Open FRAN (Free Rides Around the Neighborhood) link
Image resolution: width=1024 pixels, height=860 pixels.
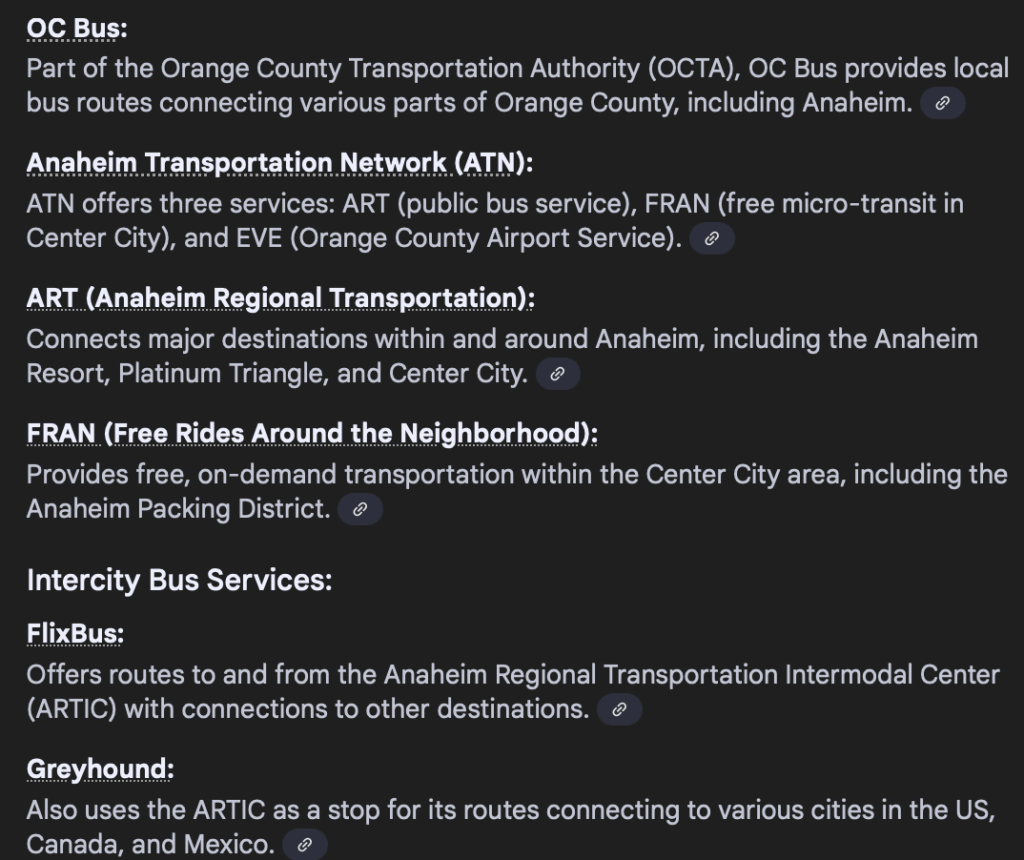coord(312,433)
